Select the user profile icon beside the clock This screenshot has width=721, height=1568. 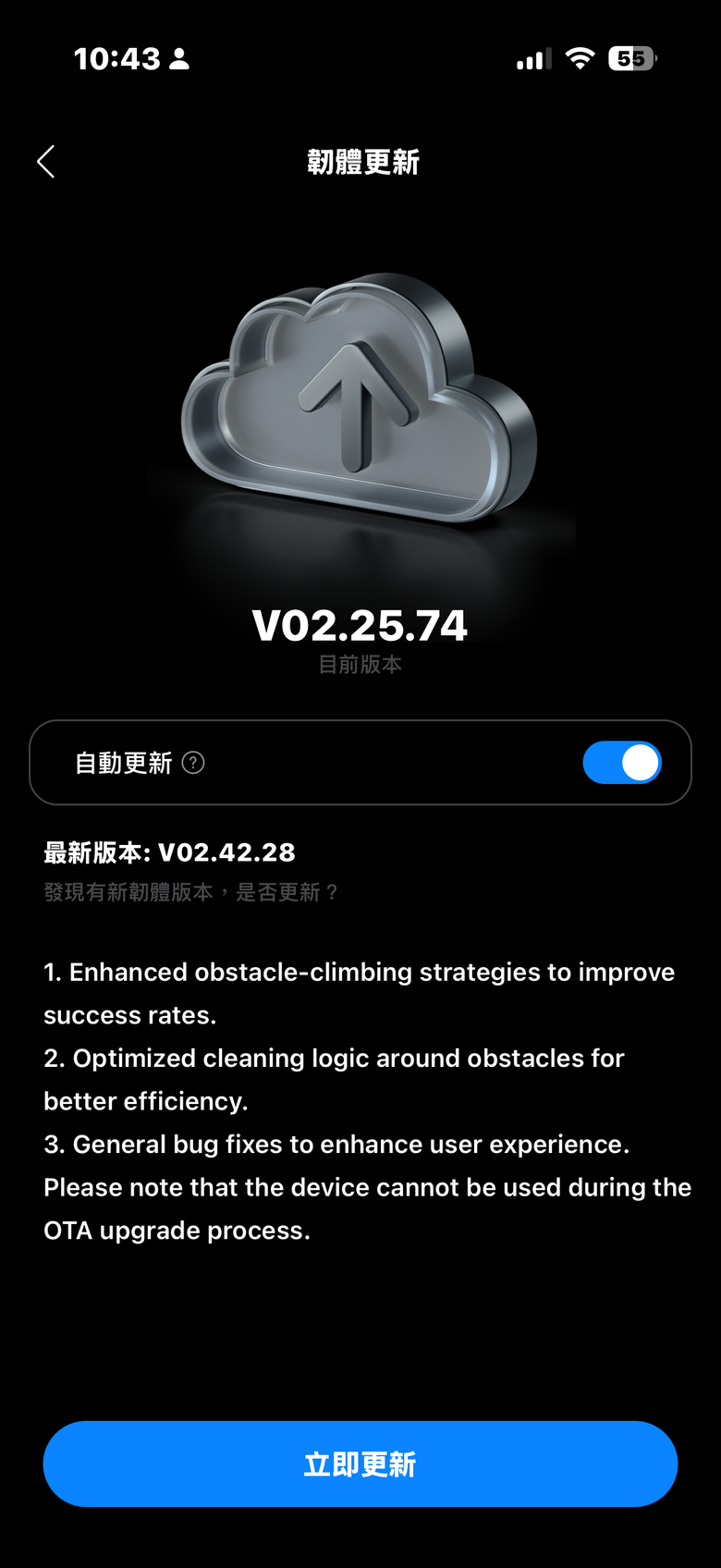tap(178, 58)
